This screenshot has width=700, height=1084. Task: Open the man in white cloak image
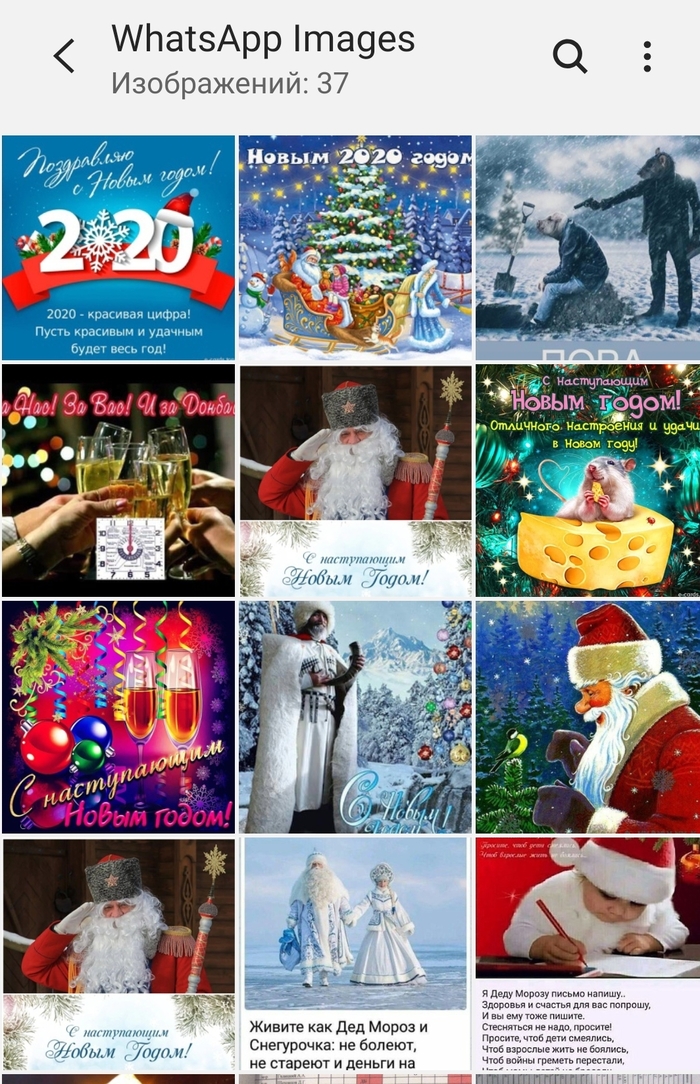tap(355, 716)
